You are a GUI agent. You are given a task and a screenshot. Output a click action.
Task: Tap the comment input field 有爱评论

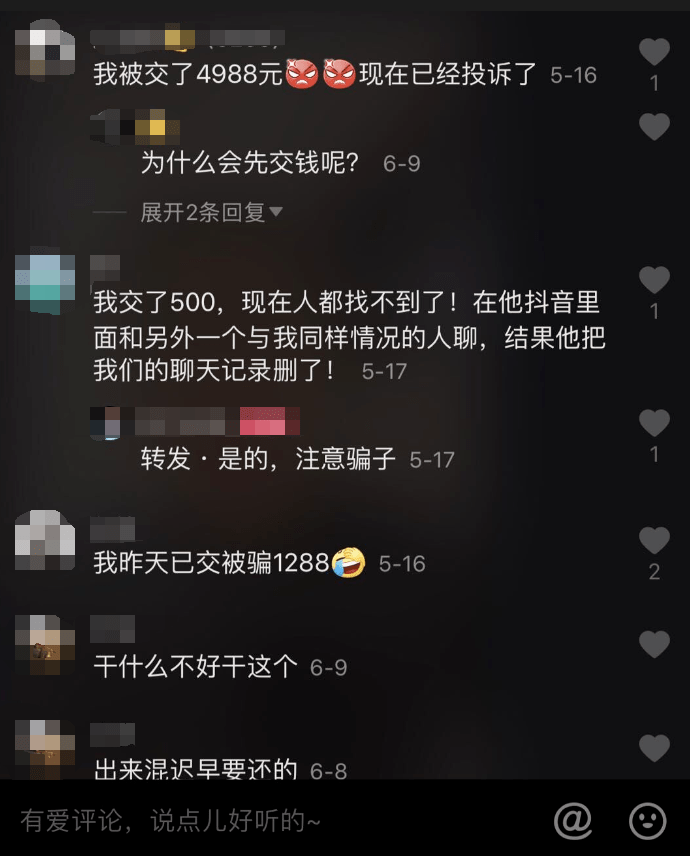tap(270, 821)
